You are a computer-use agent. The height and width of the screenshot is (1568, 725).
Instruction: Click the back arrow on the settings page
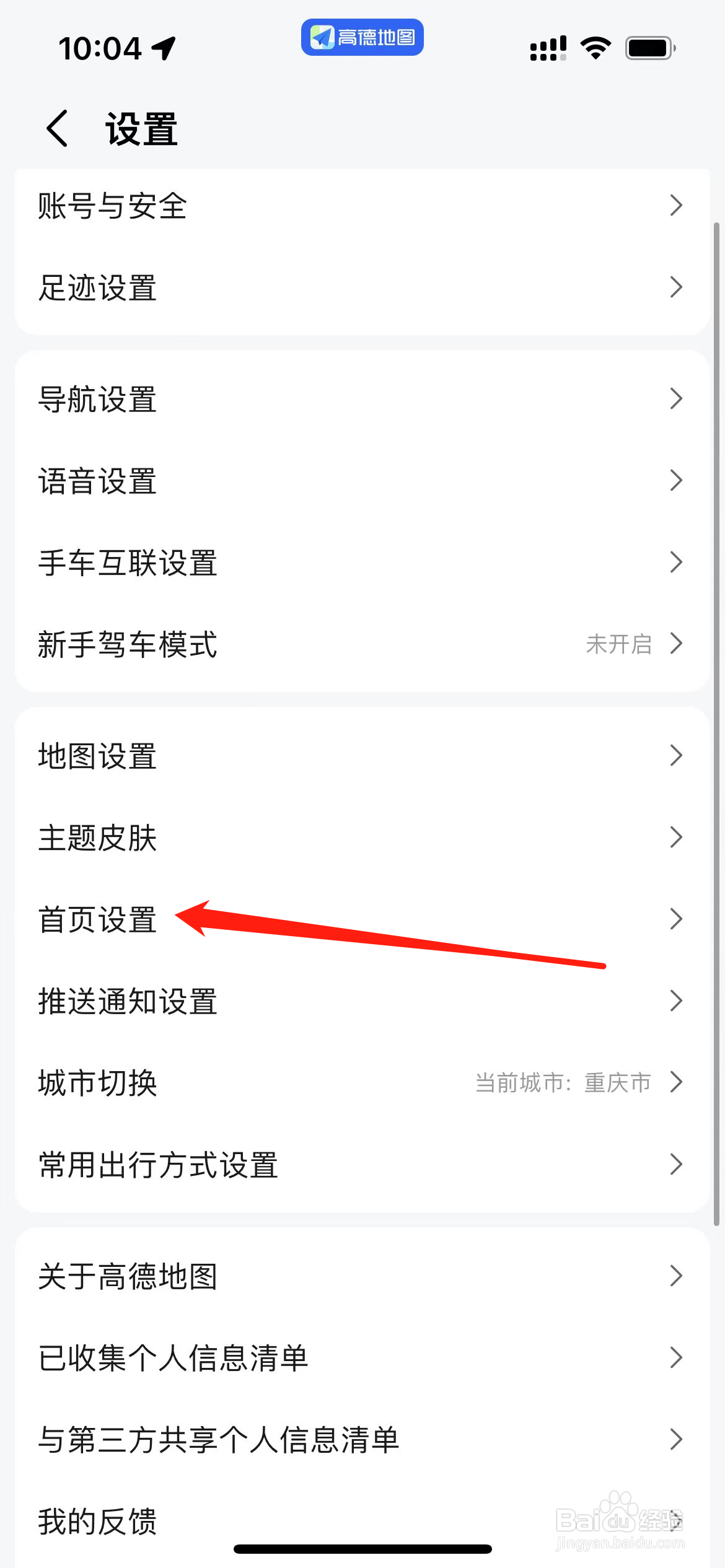[x=57, y=128]
